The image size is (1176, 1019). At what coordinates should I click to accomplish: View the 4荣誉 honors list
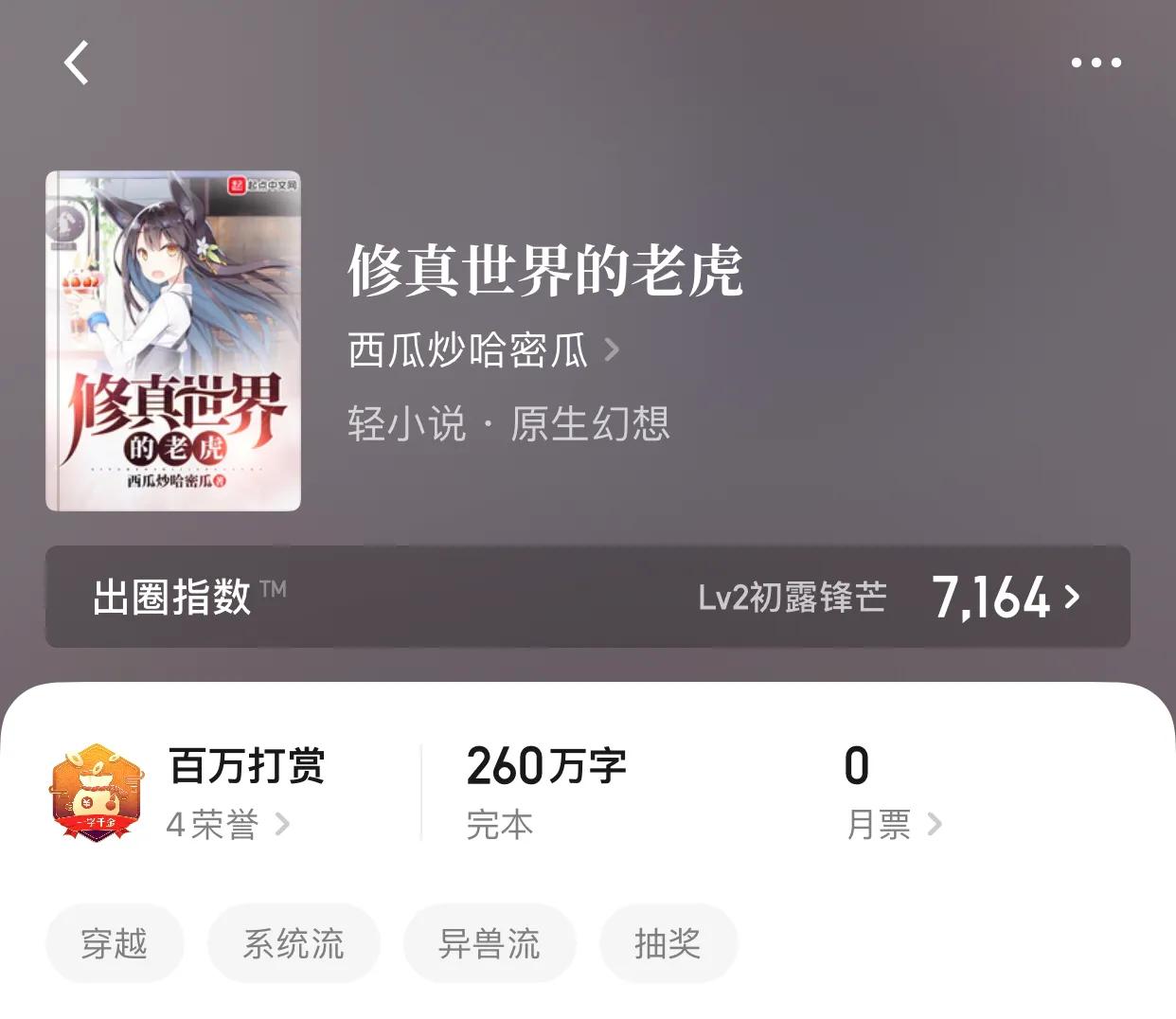coord(227,824)
